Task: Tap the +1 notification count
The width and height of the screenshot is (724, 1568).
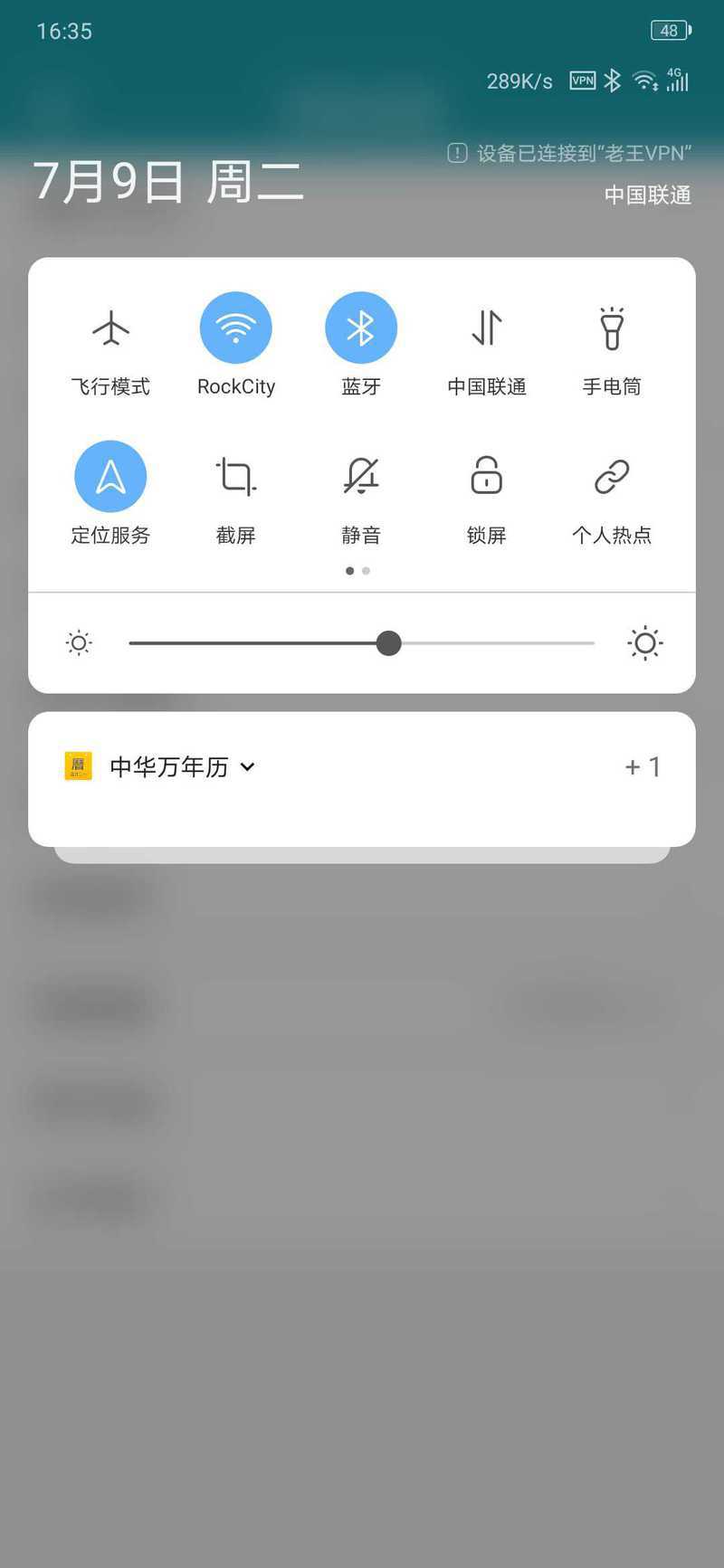Action: [643, 767]
